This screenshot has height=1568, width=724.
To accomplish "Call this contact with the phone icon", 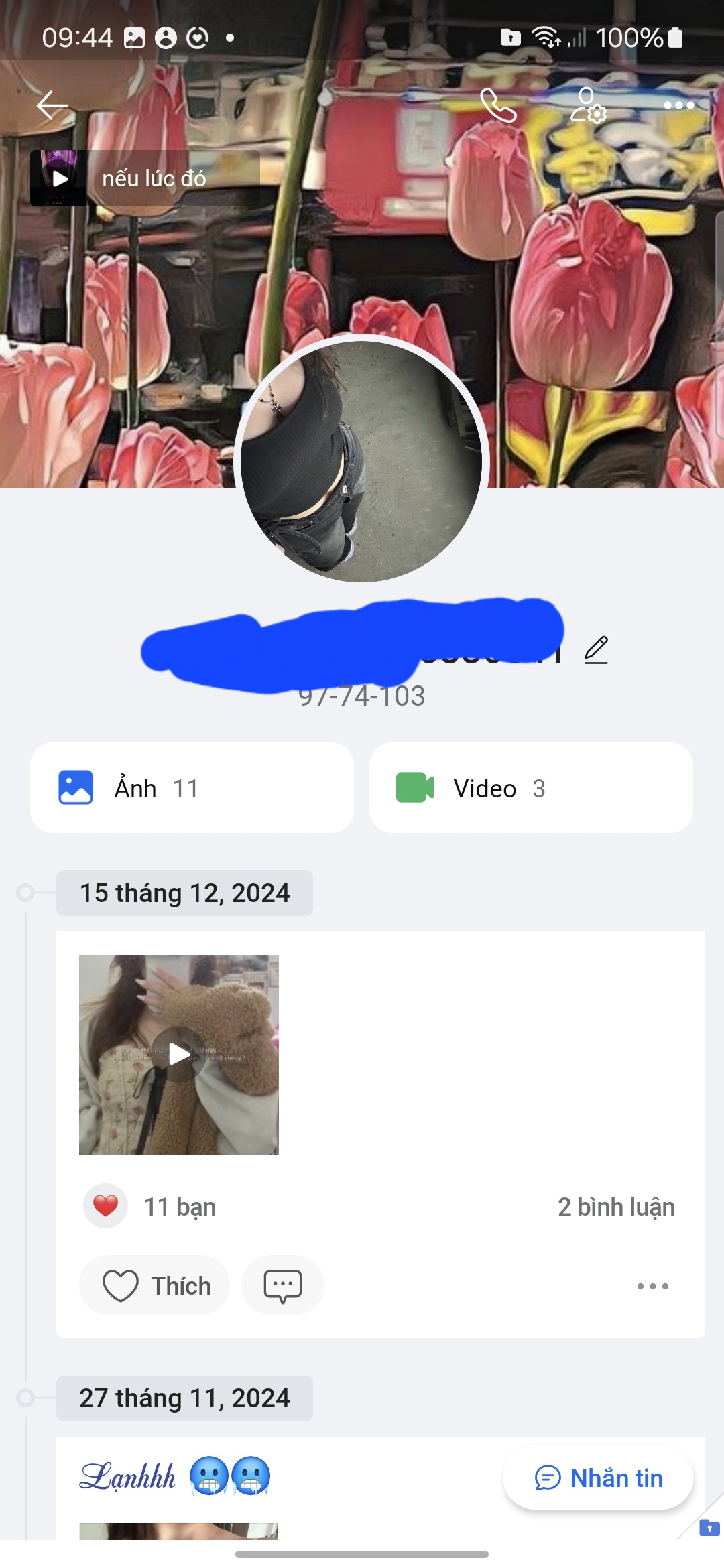I will (x=498, y=105).
